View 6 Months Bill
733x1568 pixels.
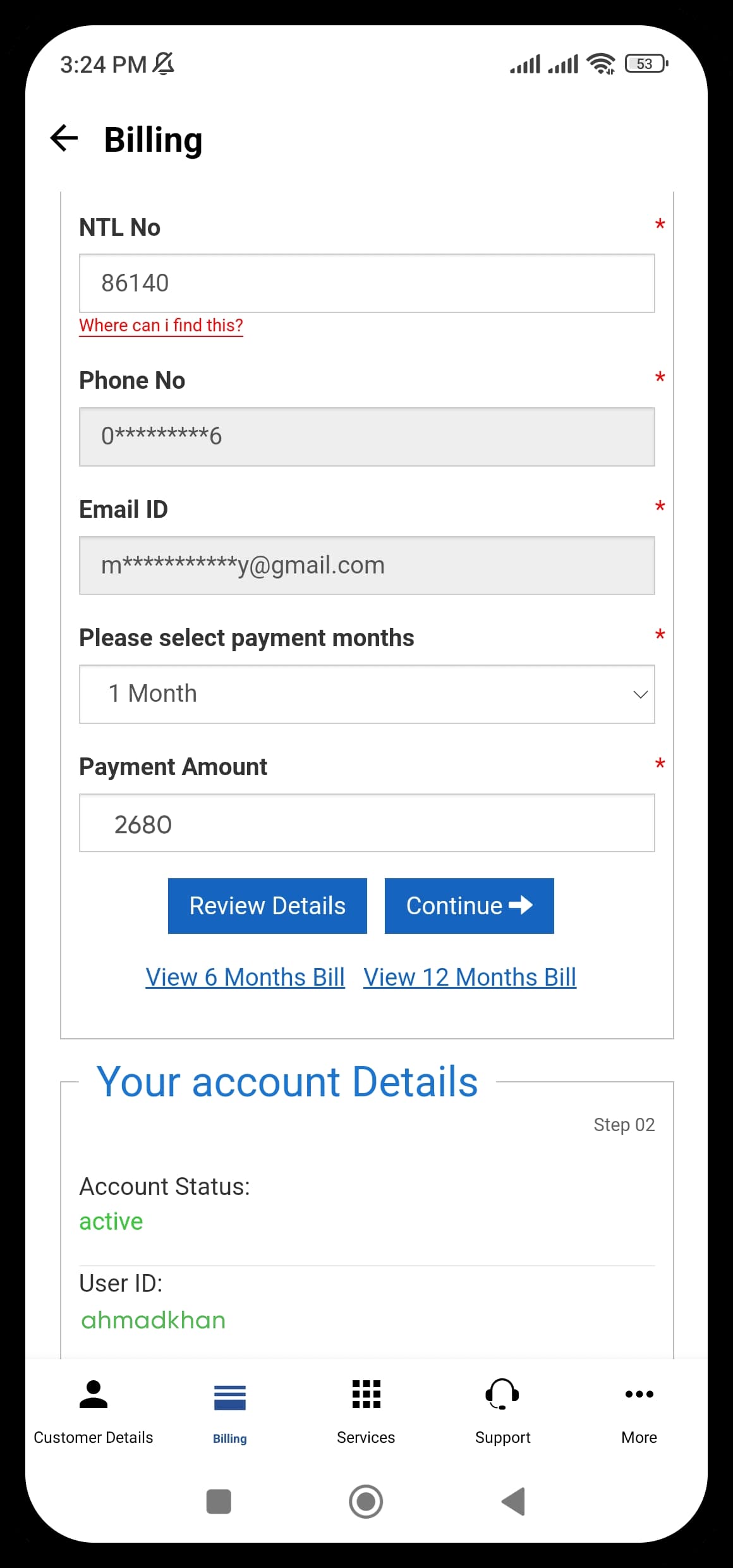(245, 977)
